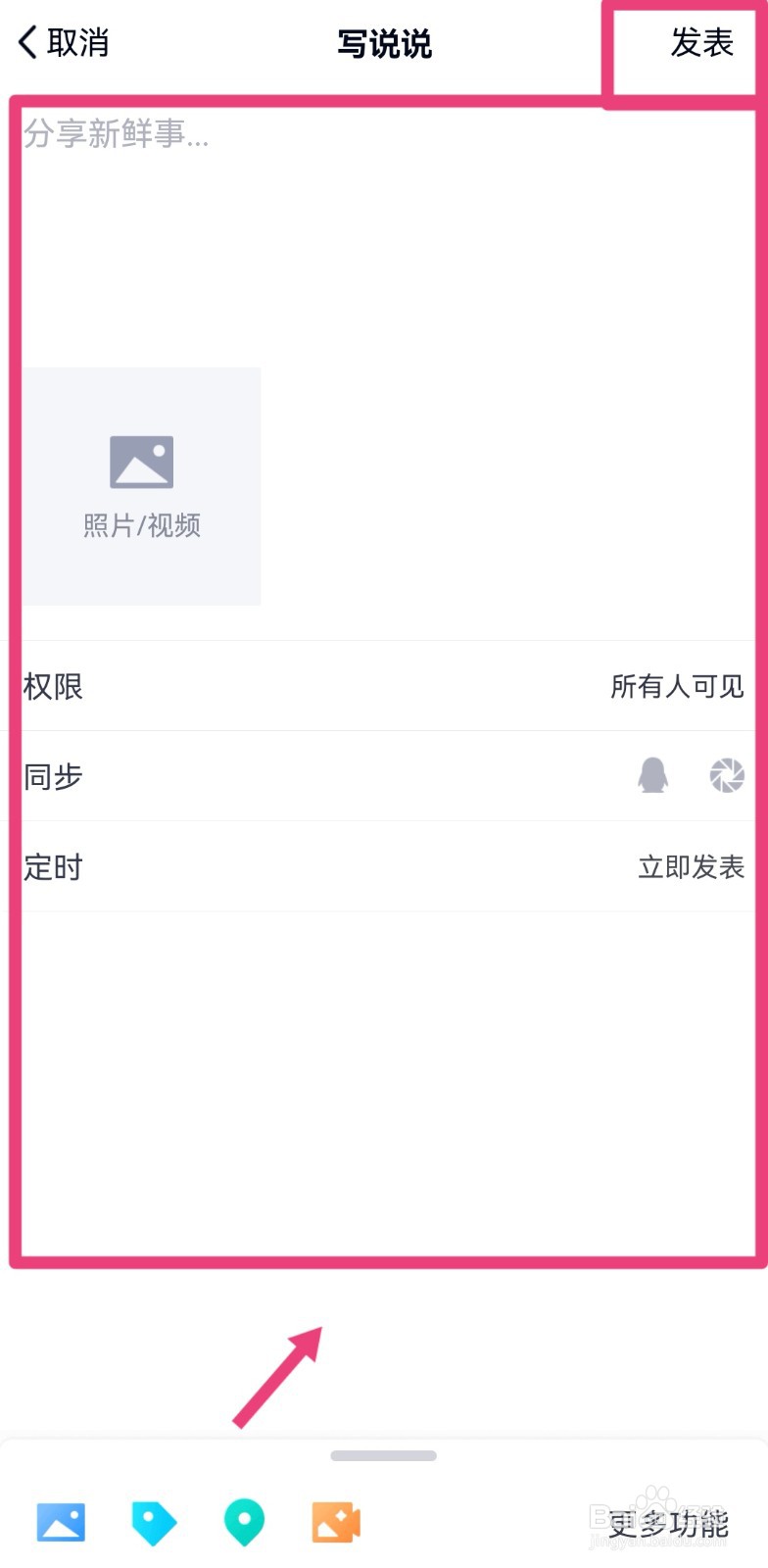Tap the 权限 settings row
The width and height of the screenshot is (768, 1568).
point(53,686)
